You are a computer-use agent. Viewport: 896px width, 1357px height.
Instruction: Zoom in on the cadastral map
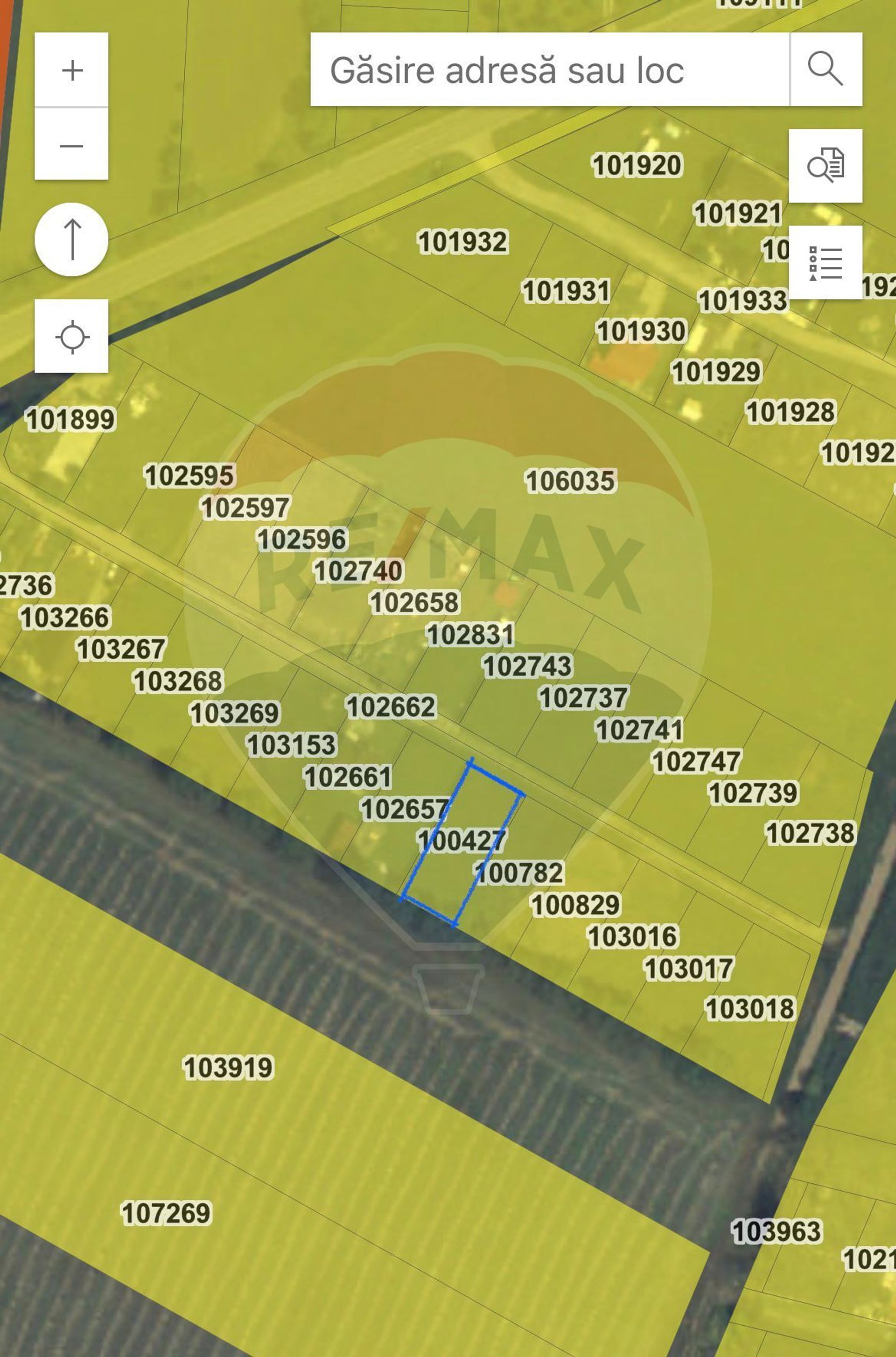click(x=71, y=70)
